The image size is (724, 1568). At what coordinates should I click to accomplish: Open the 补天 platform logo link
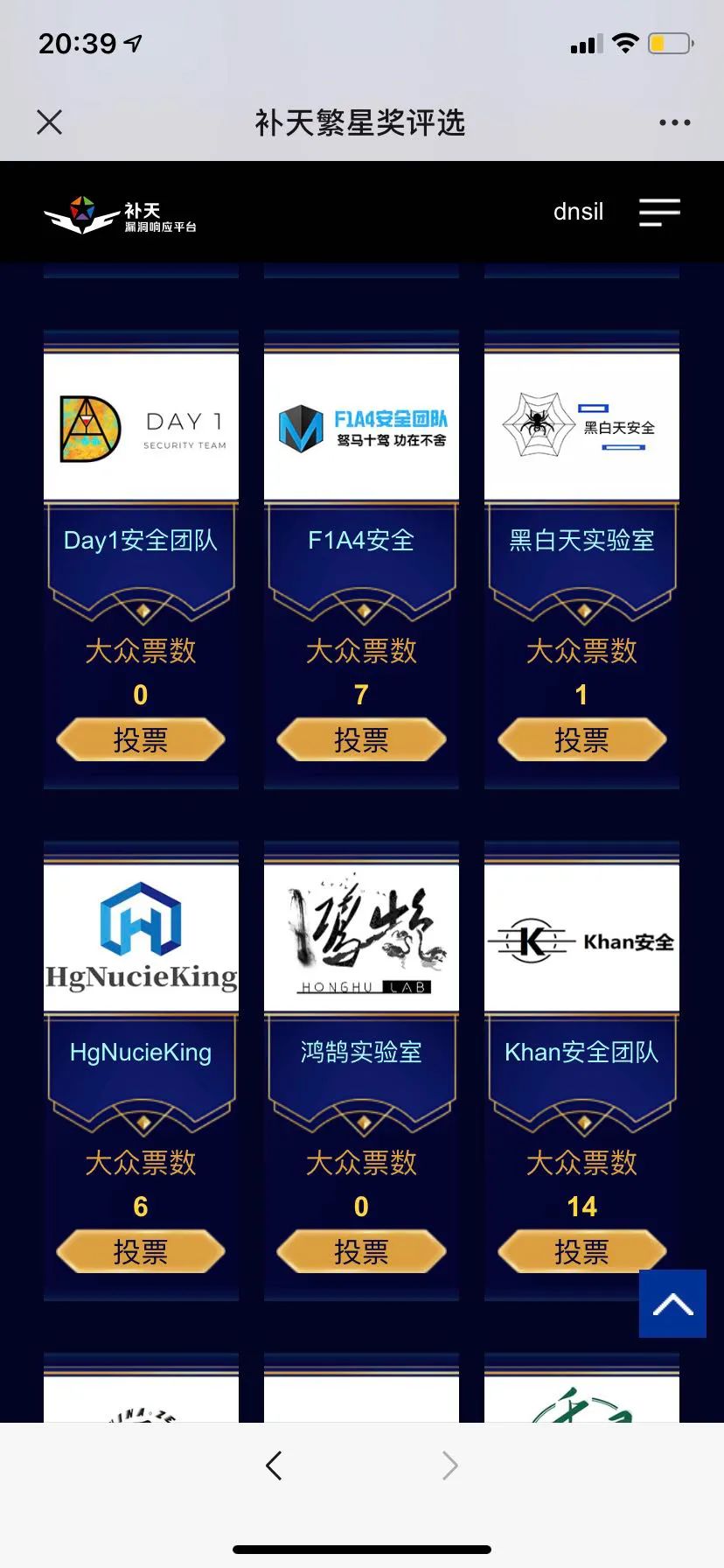(121, 215)
